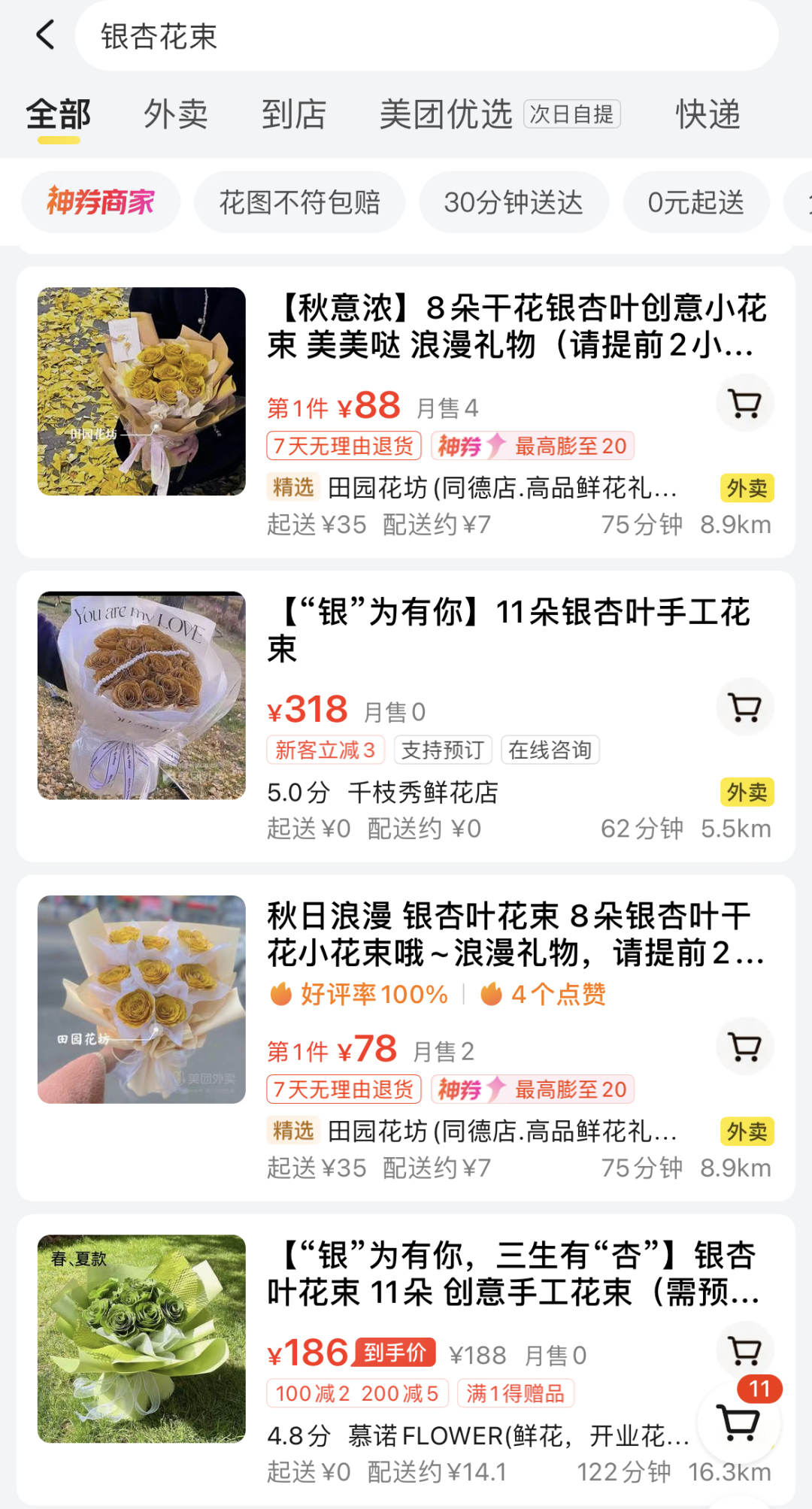Viewport: 812px width, 1509px height.
Task: Click the 神券商家 filter chip
Action: [x=100, y=202]
